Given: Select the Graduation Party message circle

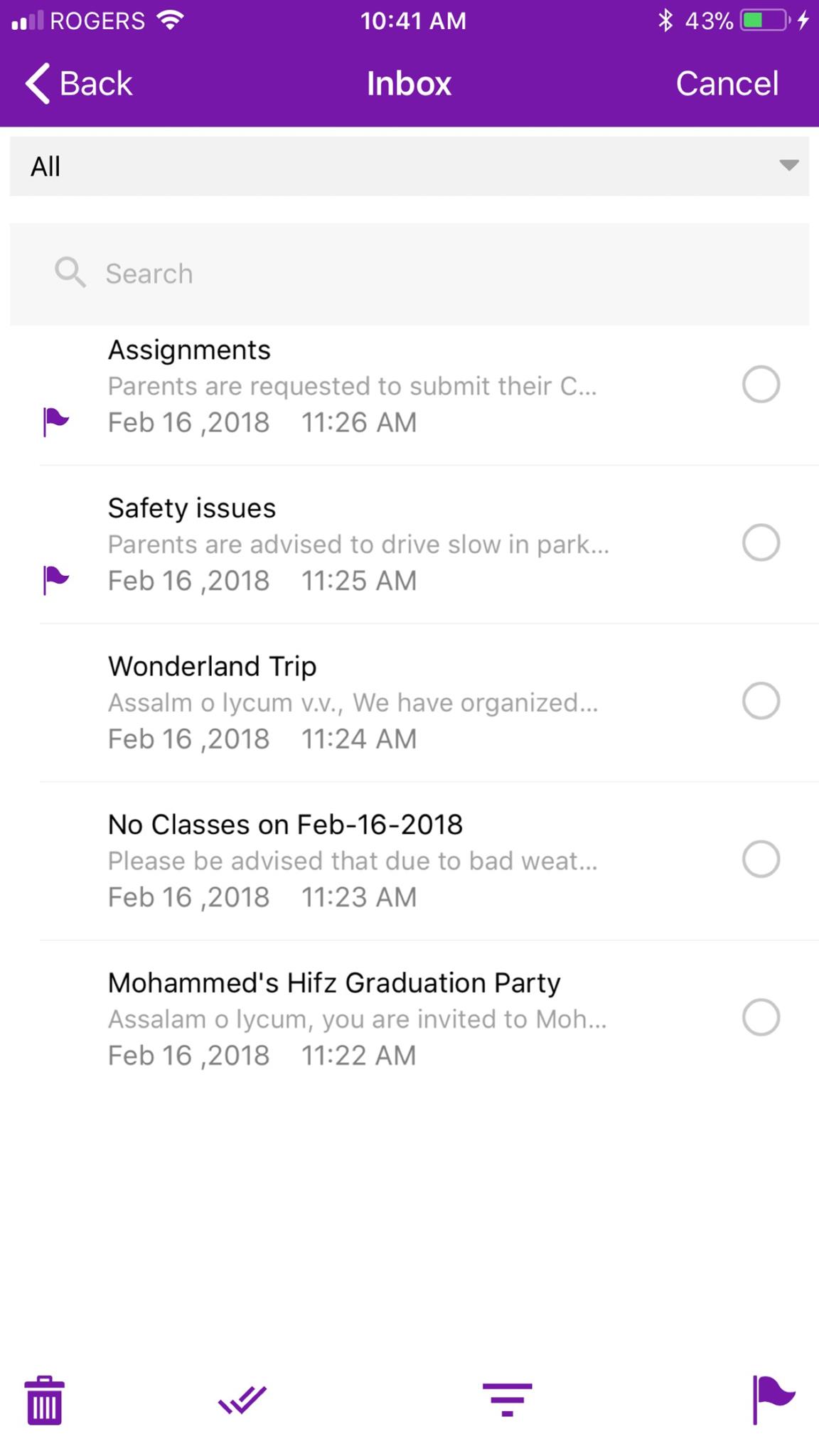Looking at the screenshot, I should coord(761,1017).
